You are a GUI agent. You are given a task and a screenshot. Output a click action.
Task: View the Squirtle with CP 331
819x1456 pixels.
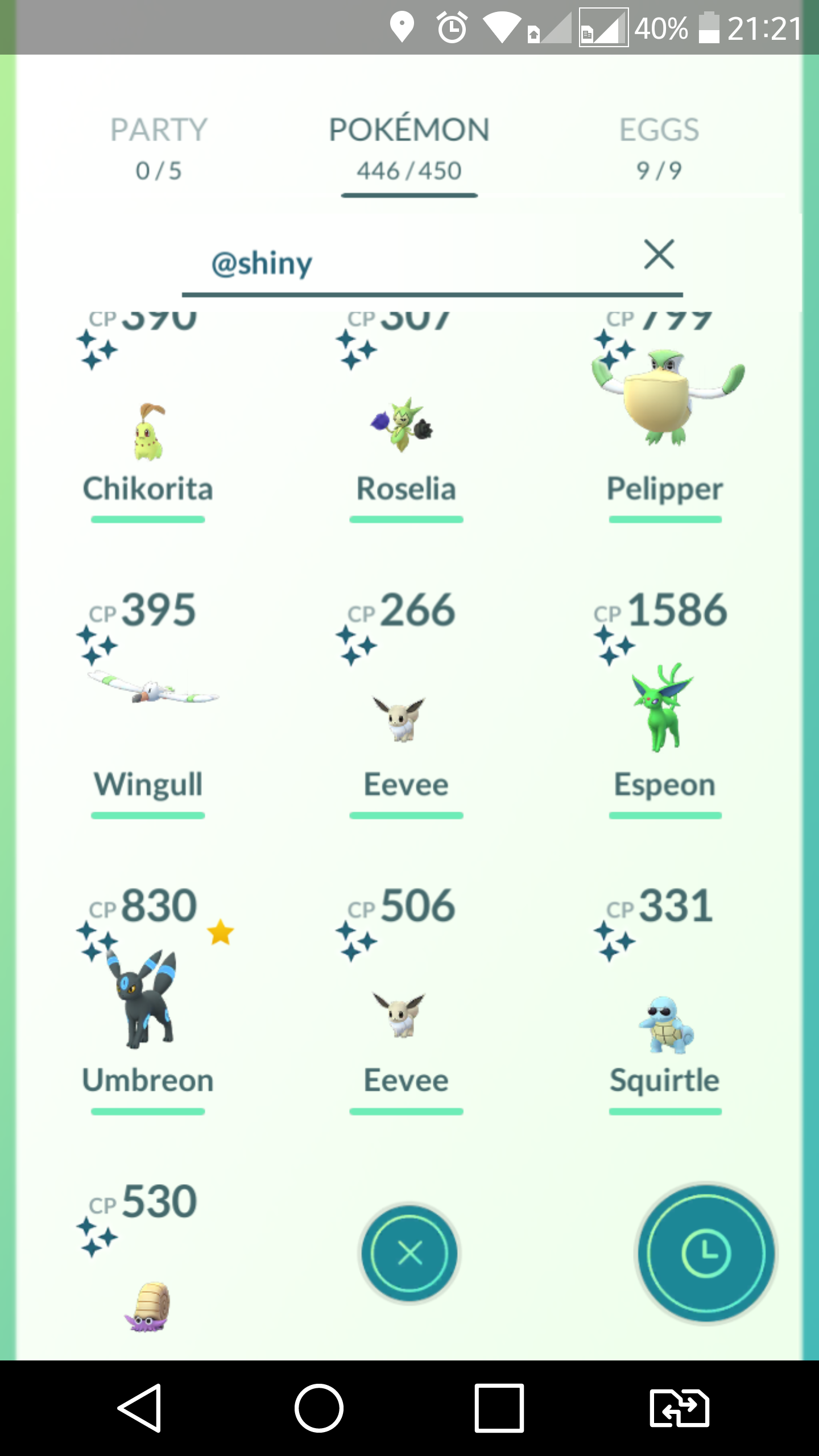pos(664,1024)
